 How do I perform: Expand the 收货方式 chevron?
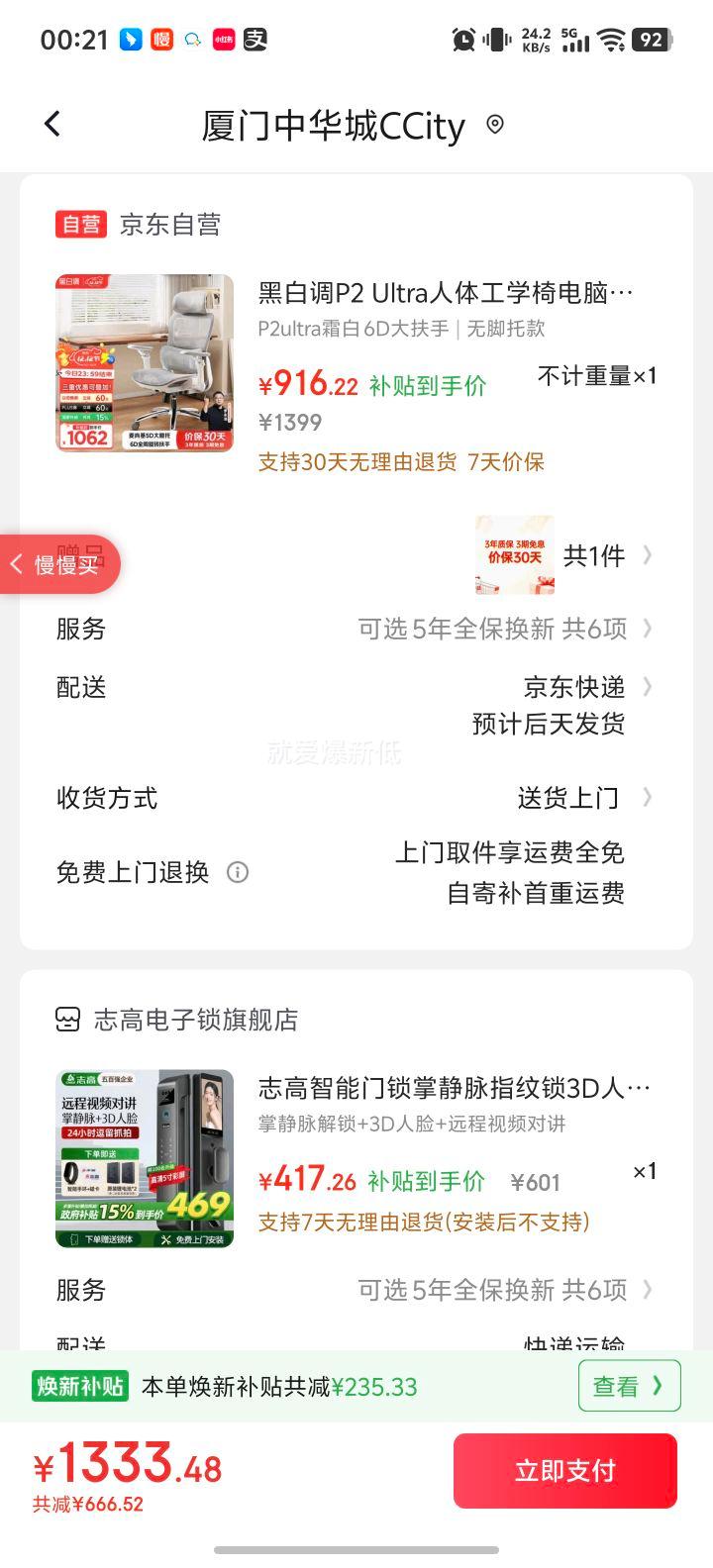[x=647, y=798]
